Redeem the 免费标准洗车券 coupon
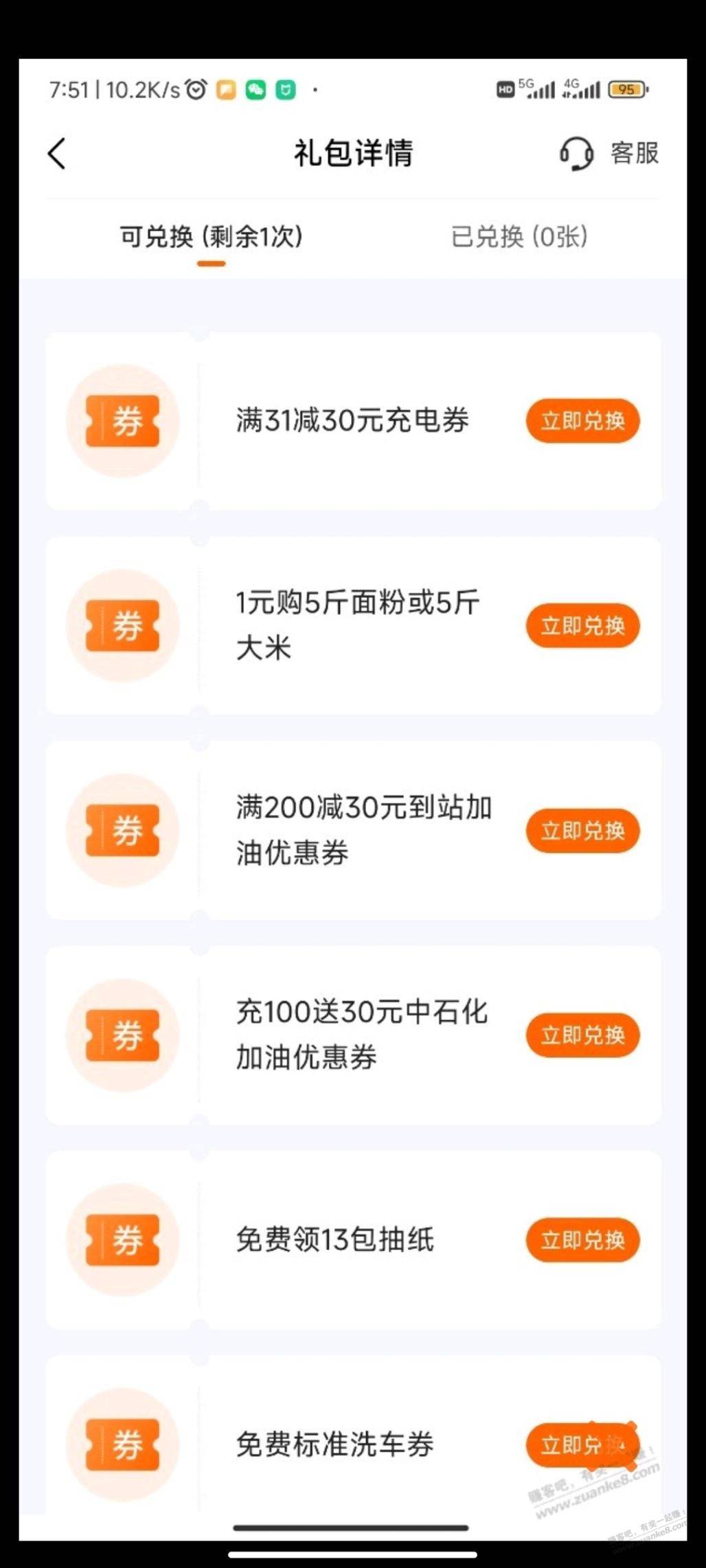Screen dimensions: 706x1568 coord(583,1444)
